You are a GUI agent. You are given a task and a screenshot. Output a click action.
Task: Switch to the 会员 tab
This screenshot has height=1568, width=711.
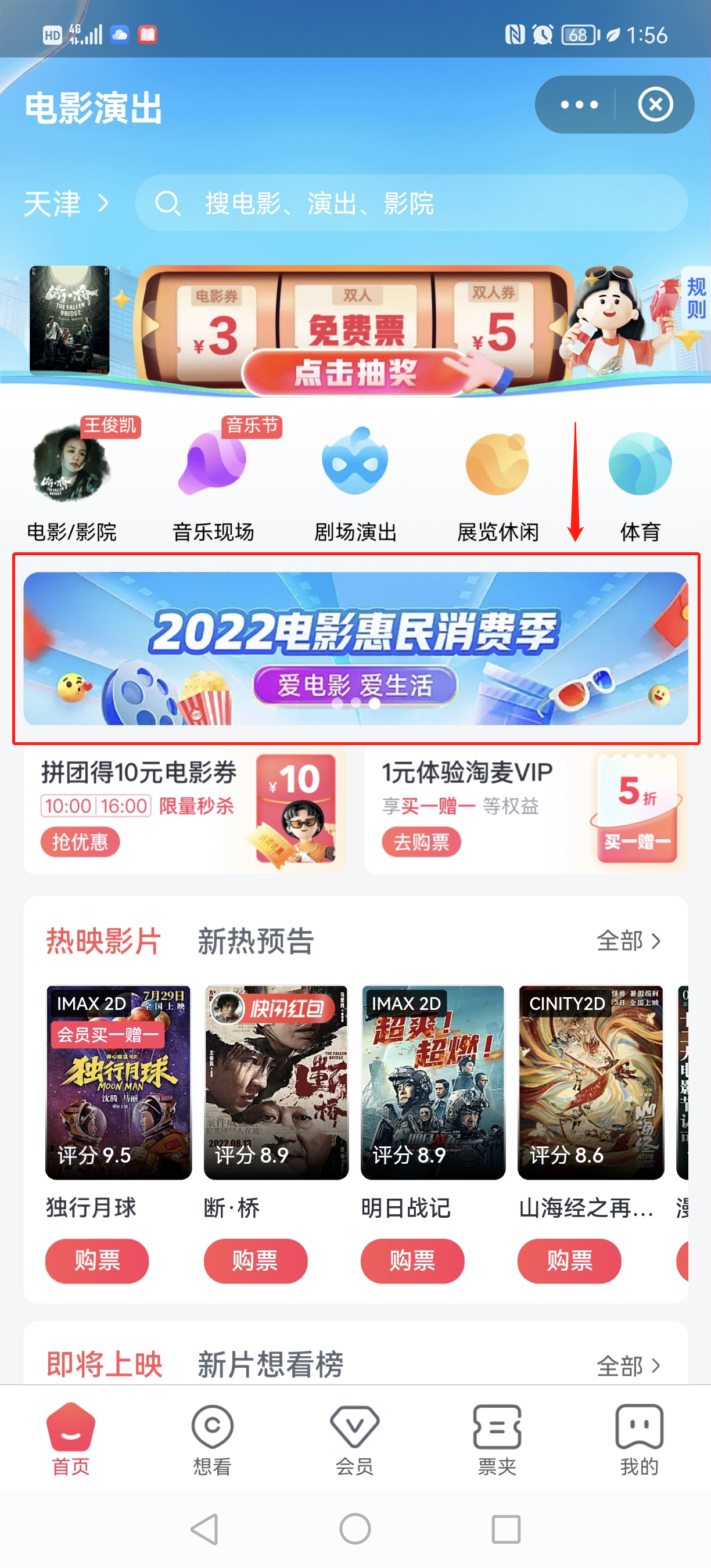tap(355, 1440)
